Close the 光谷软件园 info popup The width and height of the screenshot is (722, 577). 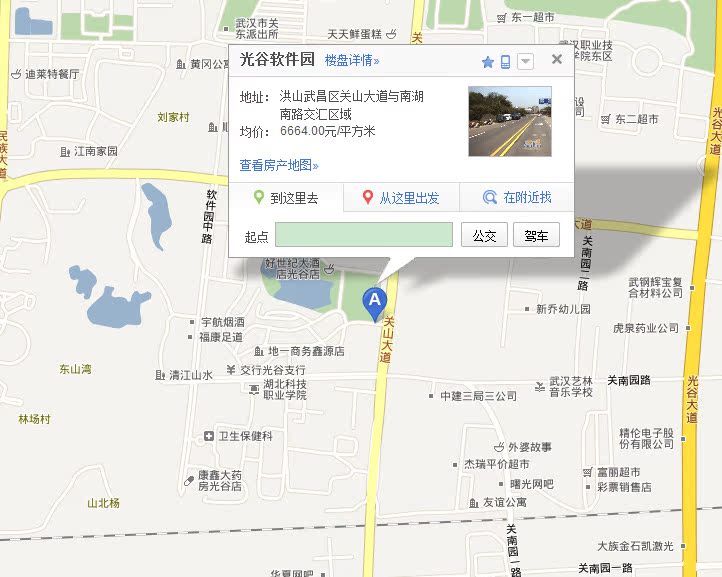557,60
